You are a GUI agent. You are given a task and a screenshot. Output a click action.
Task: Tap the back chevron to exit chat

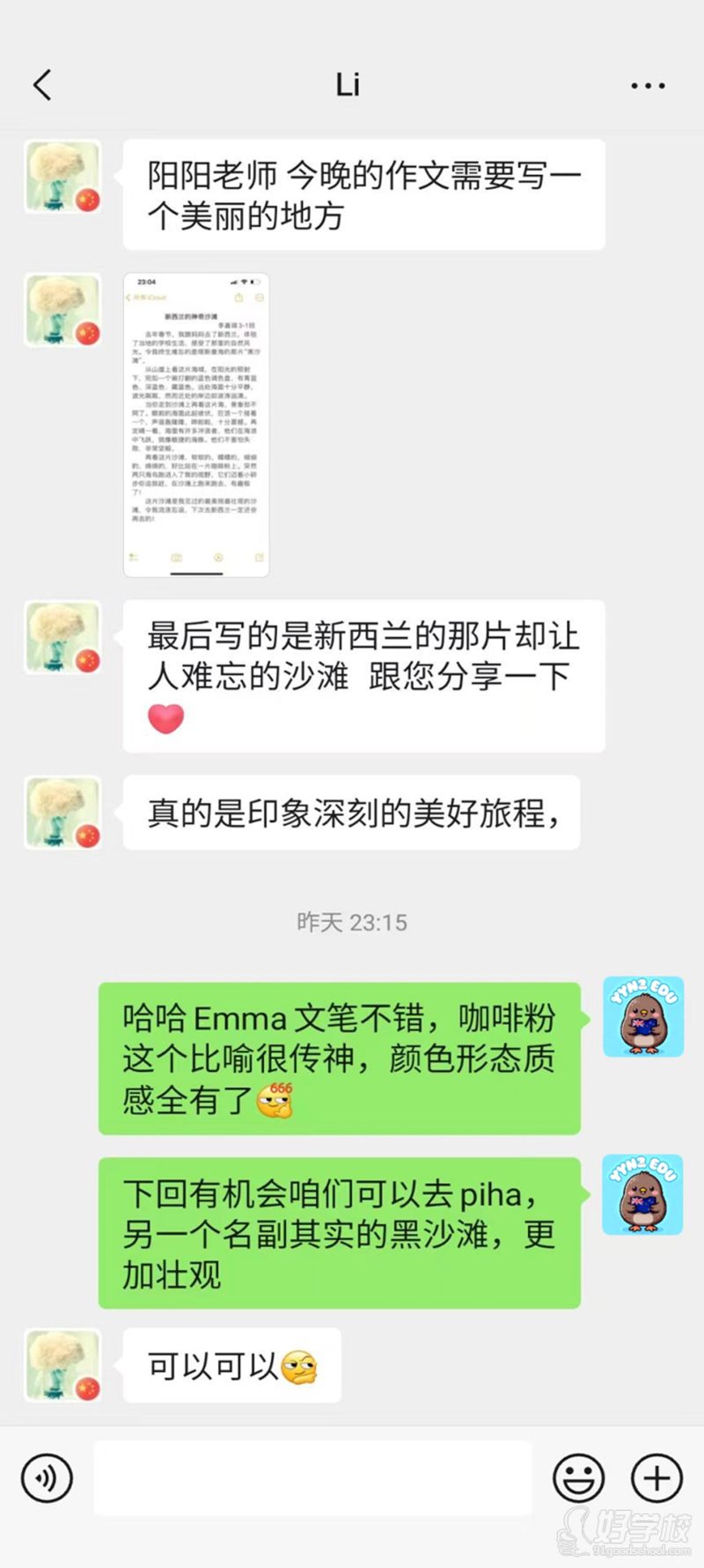click(41, 84)
